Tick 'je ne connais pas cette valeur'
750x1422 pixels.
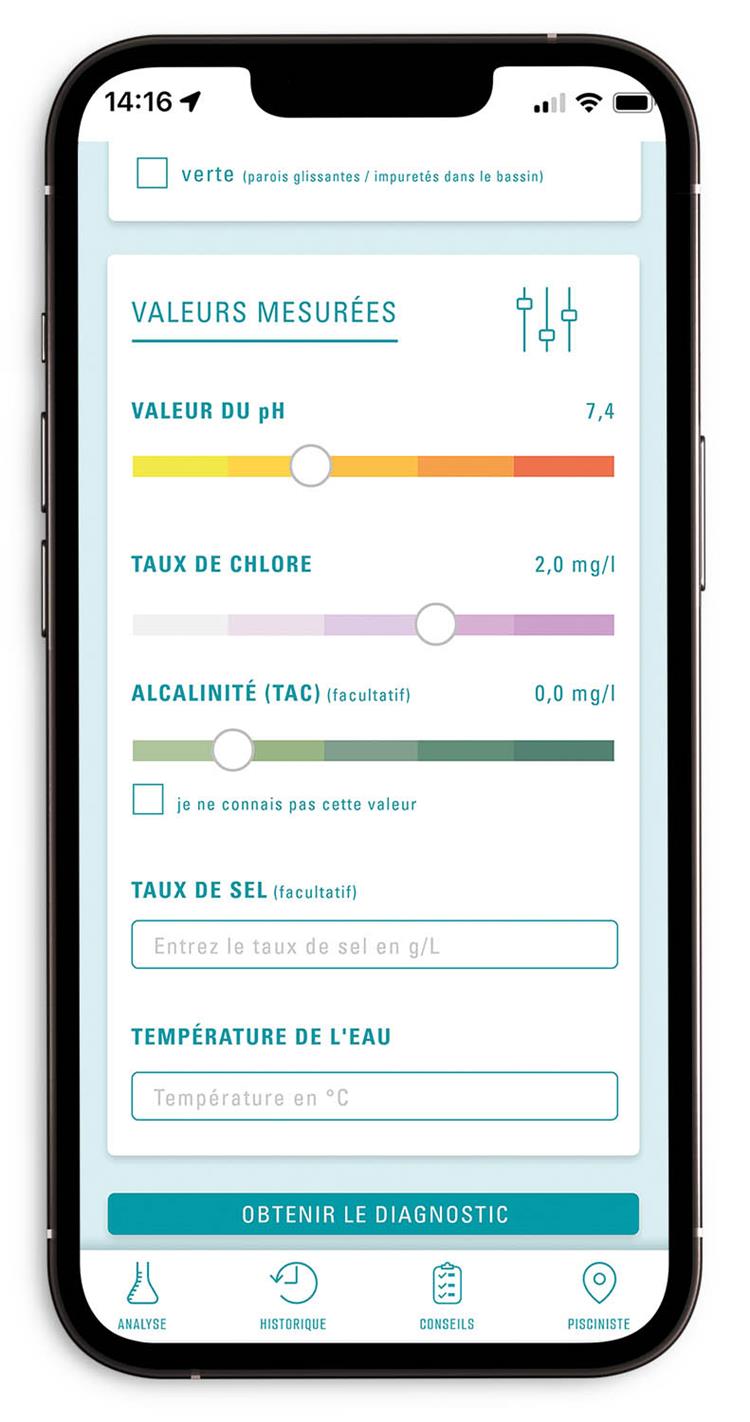coord(148,800)
